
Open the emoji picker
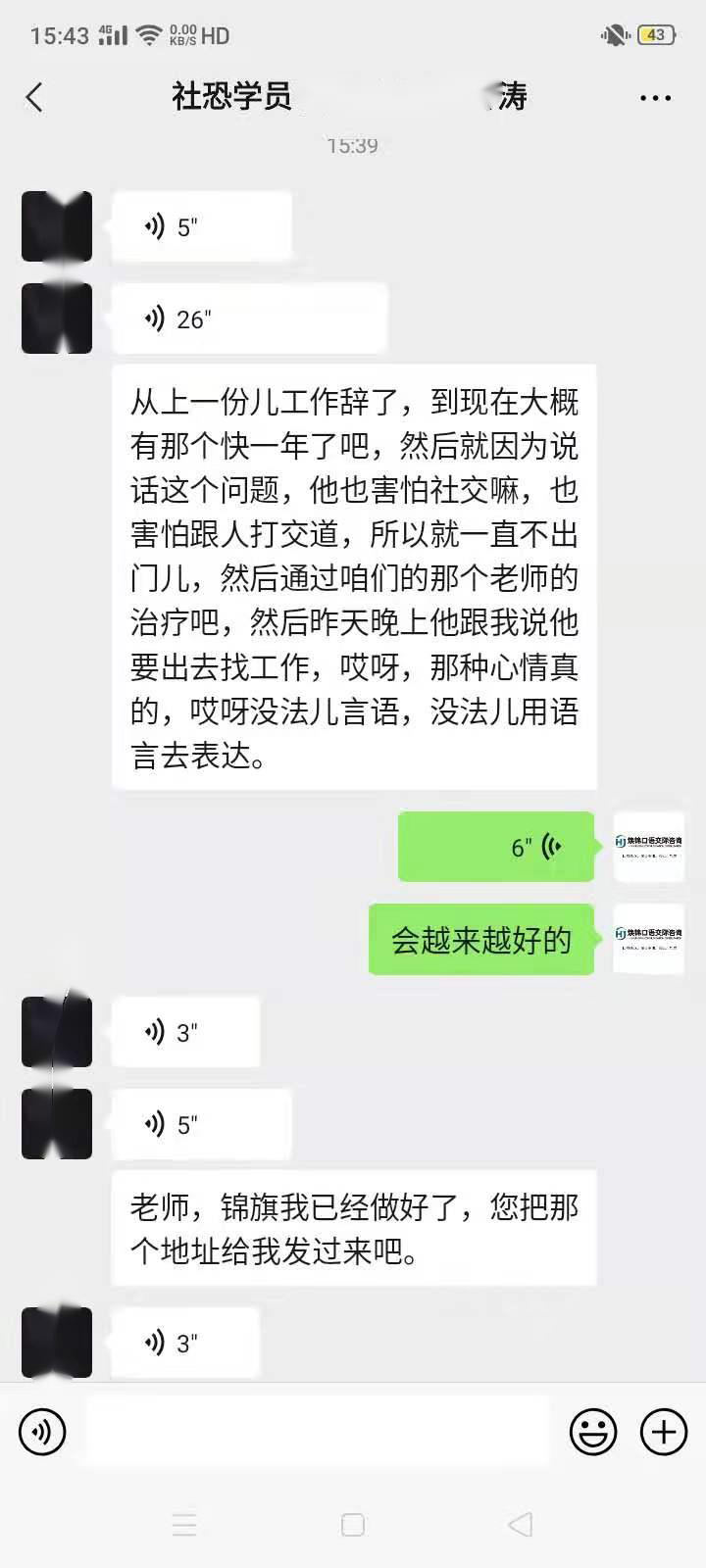(593, 1432)
